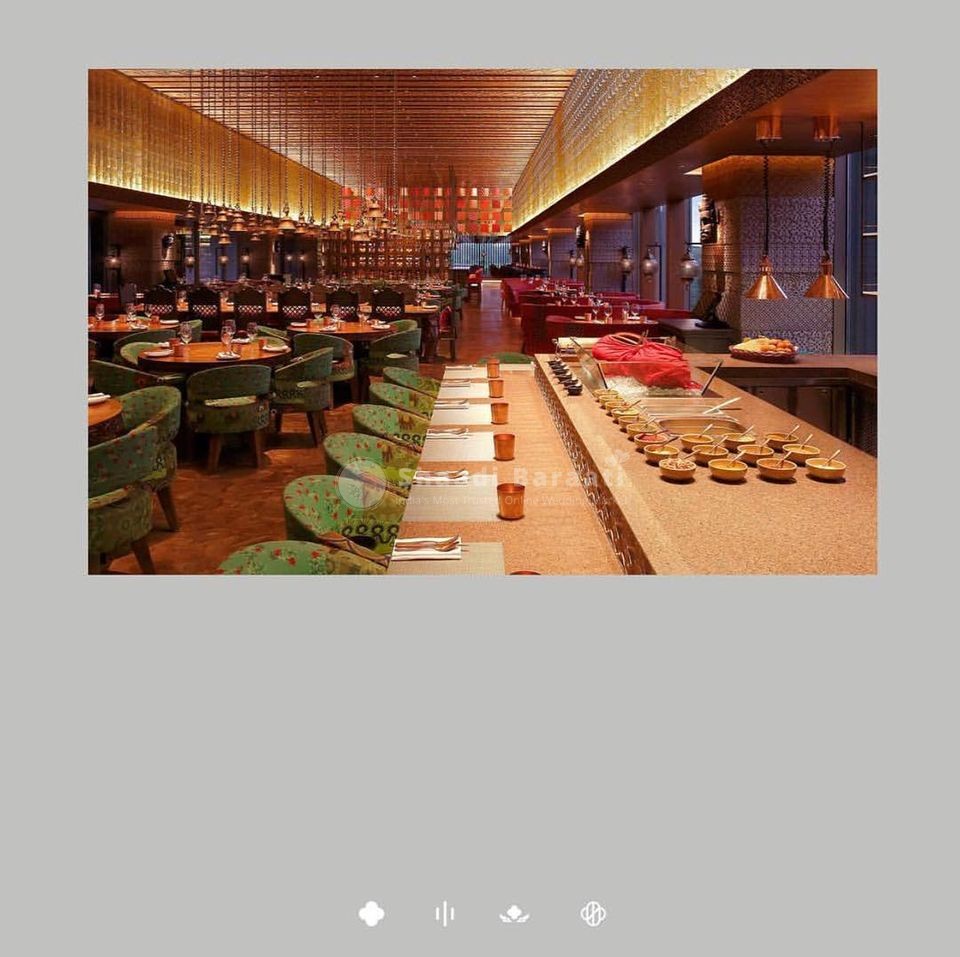Open the restaurant interior photo

coord(482,321)
